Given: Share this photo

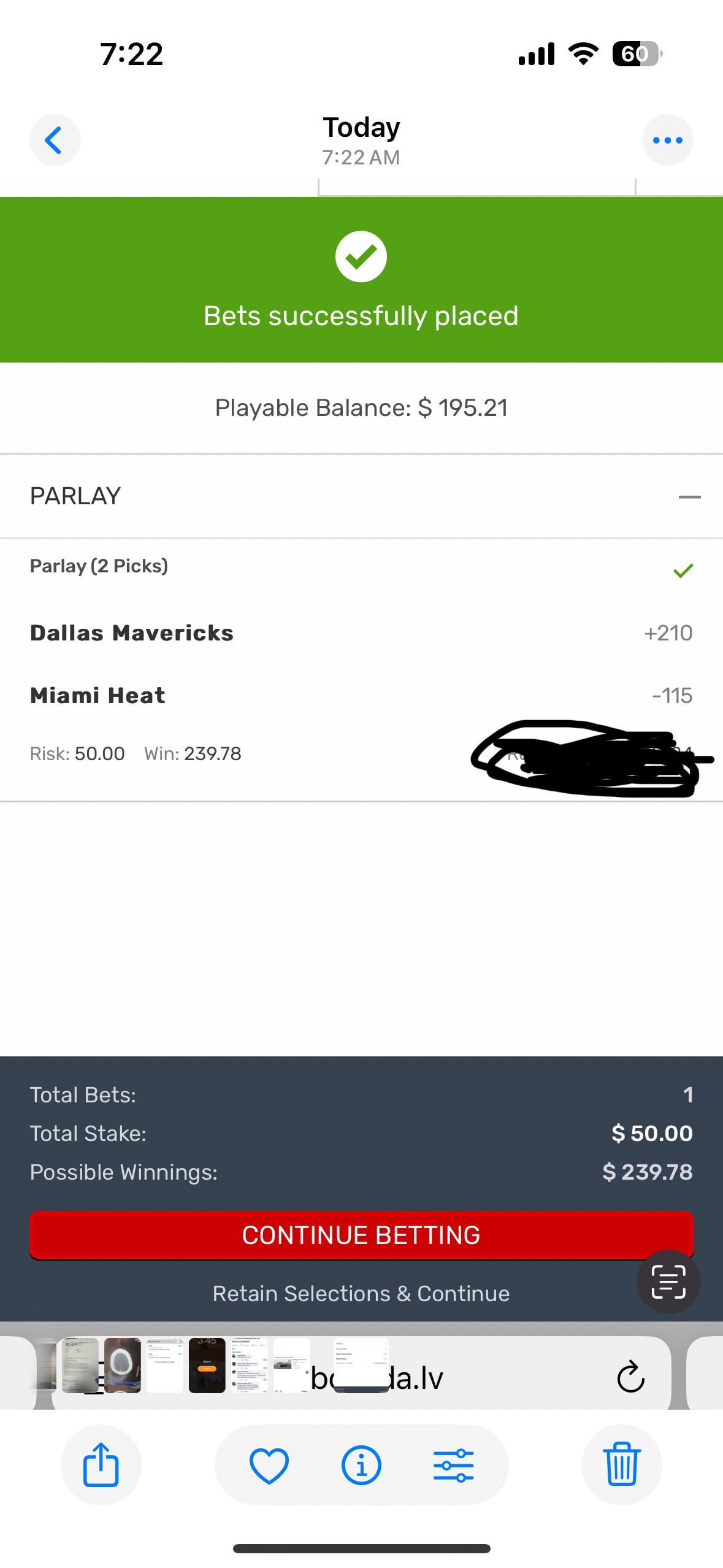Looking at the screenshot, I should 101,1464.
